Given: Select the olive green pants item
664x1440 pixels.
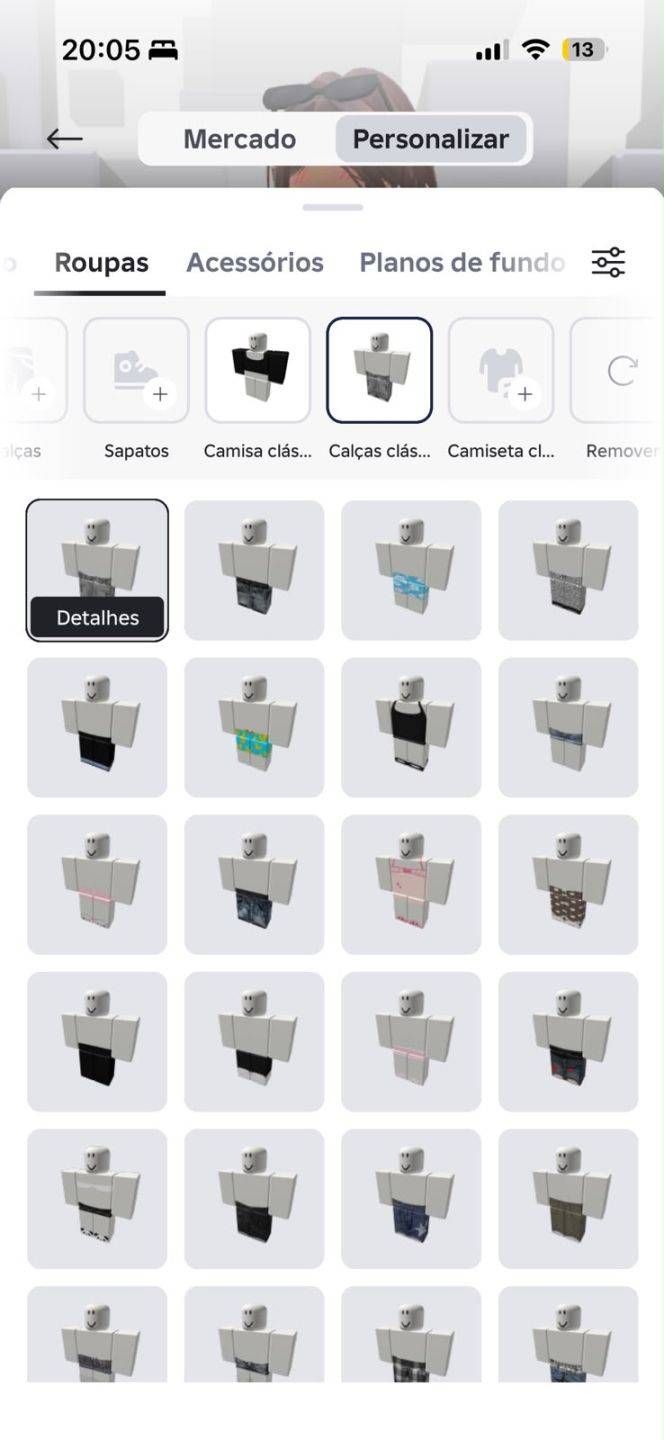Looking at the screenshot, I should 568,1199.
